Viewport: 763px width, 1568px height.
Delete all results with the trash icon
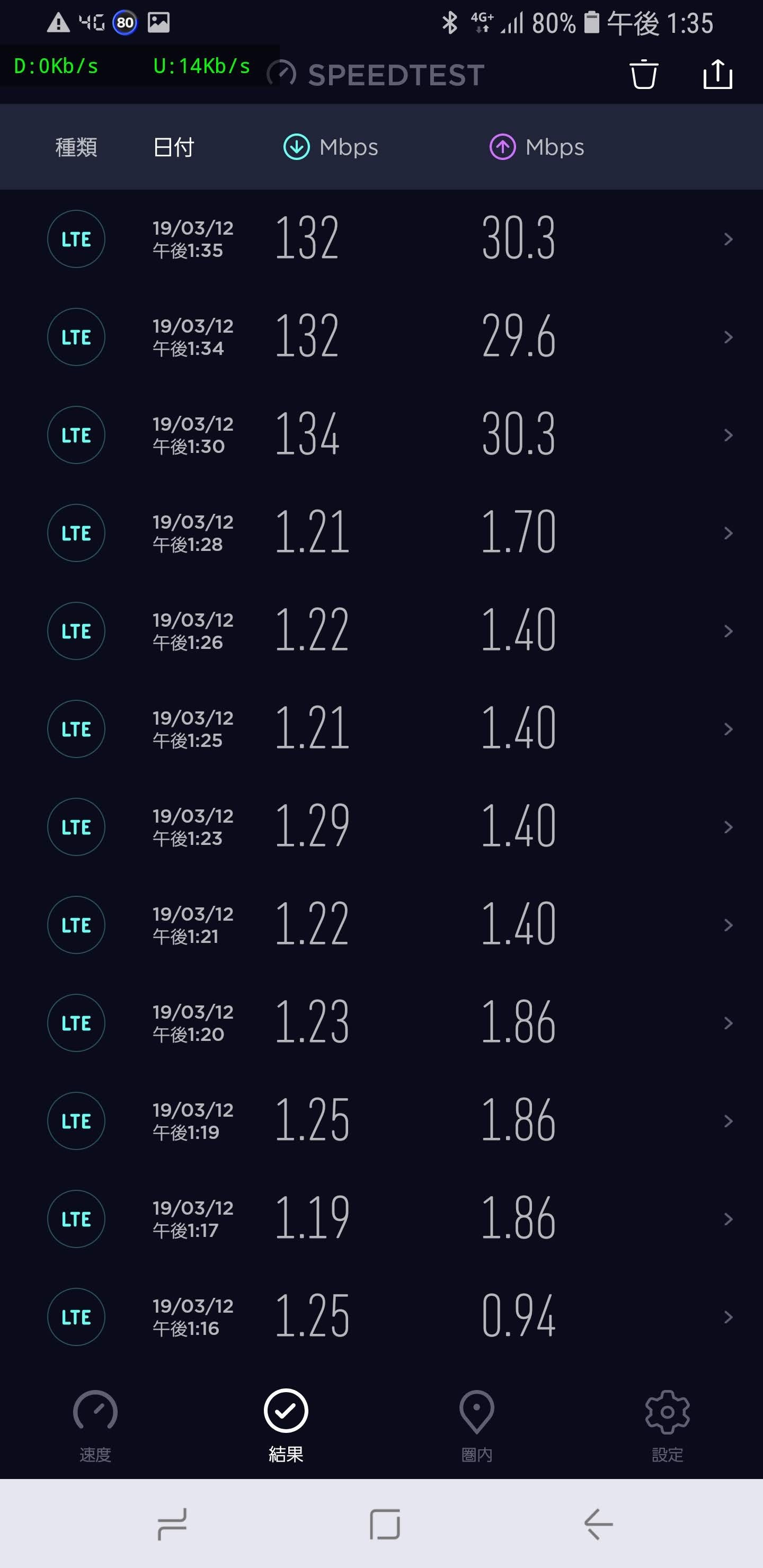[643, 75]
